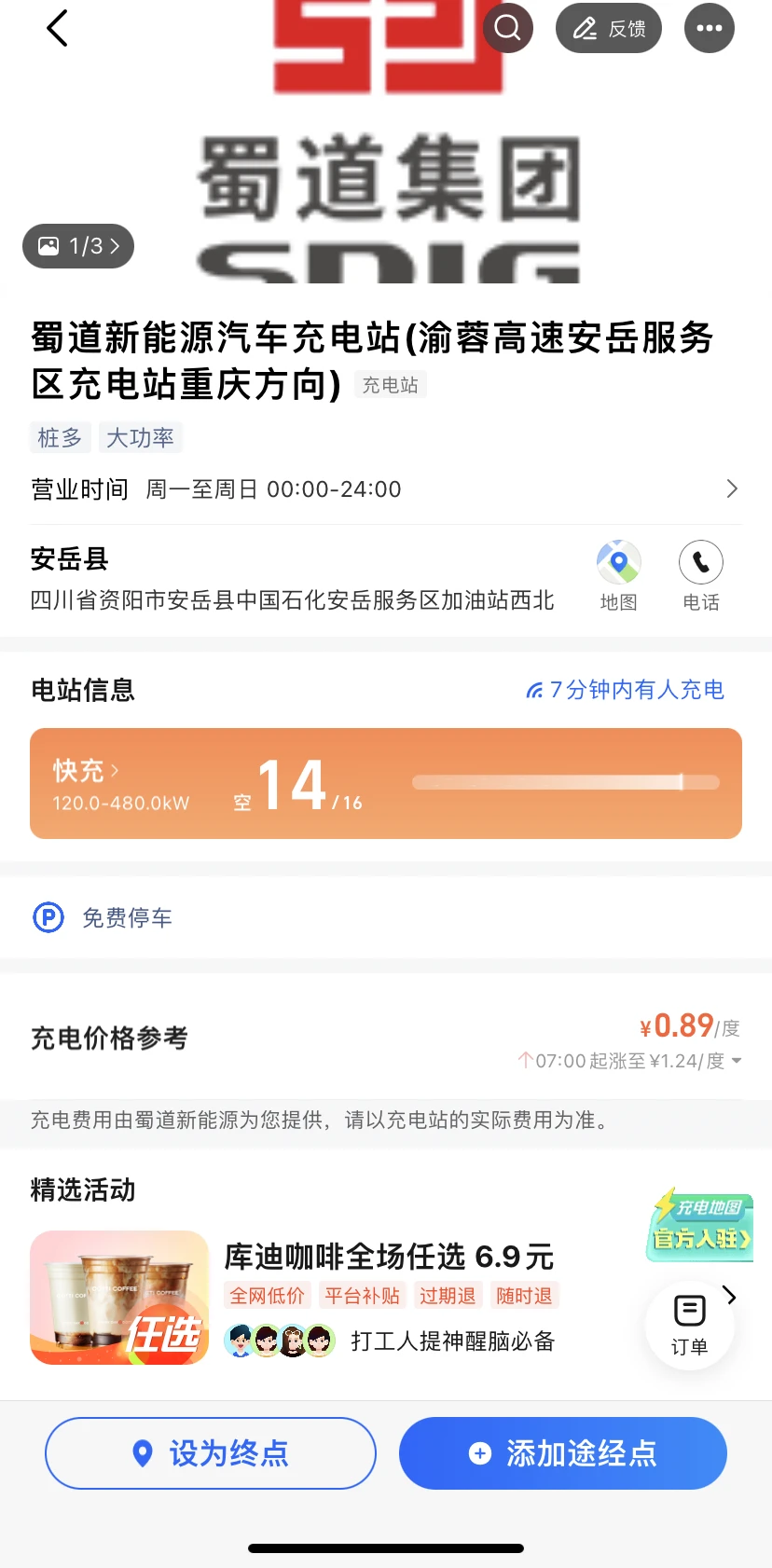Tap the 充电地图 官方入驻 badge
The width and height of the screenshot is (772, 1568).
(700, 1226)
